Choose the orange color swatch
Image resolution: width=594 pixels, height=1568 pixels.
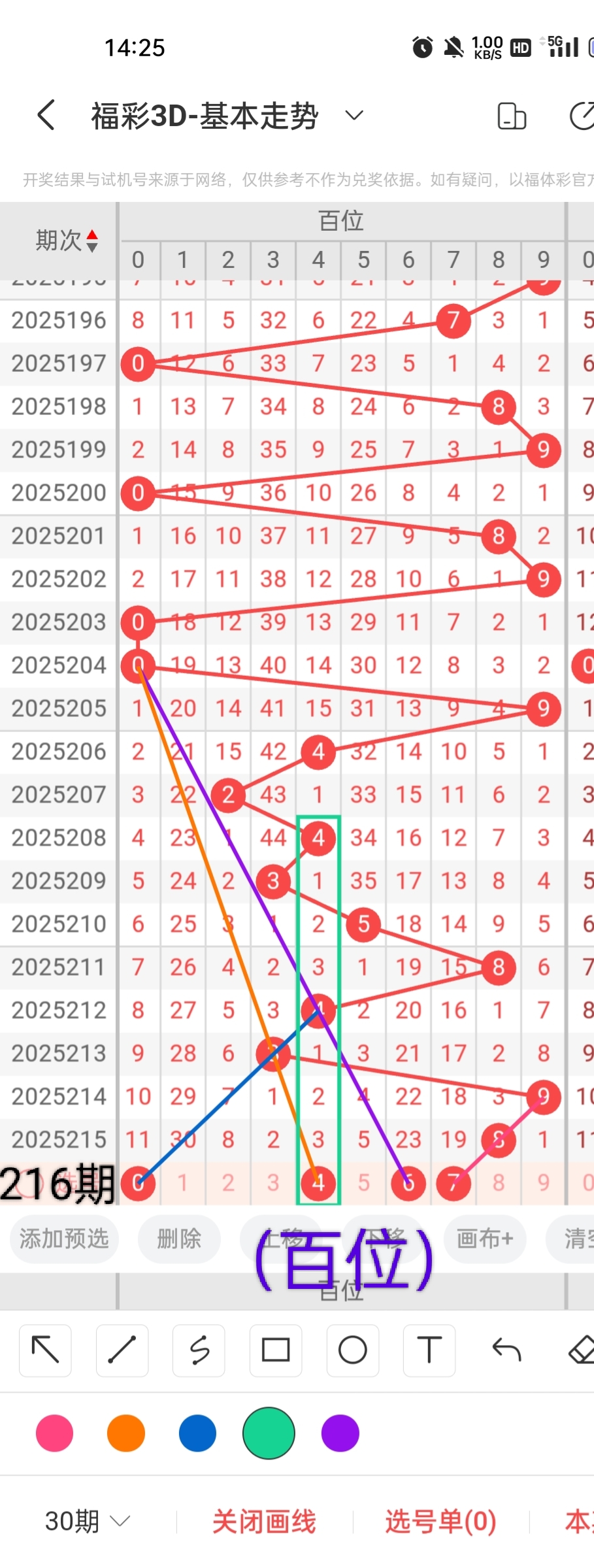(x=126, y=1433)
